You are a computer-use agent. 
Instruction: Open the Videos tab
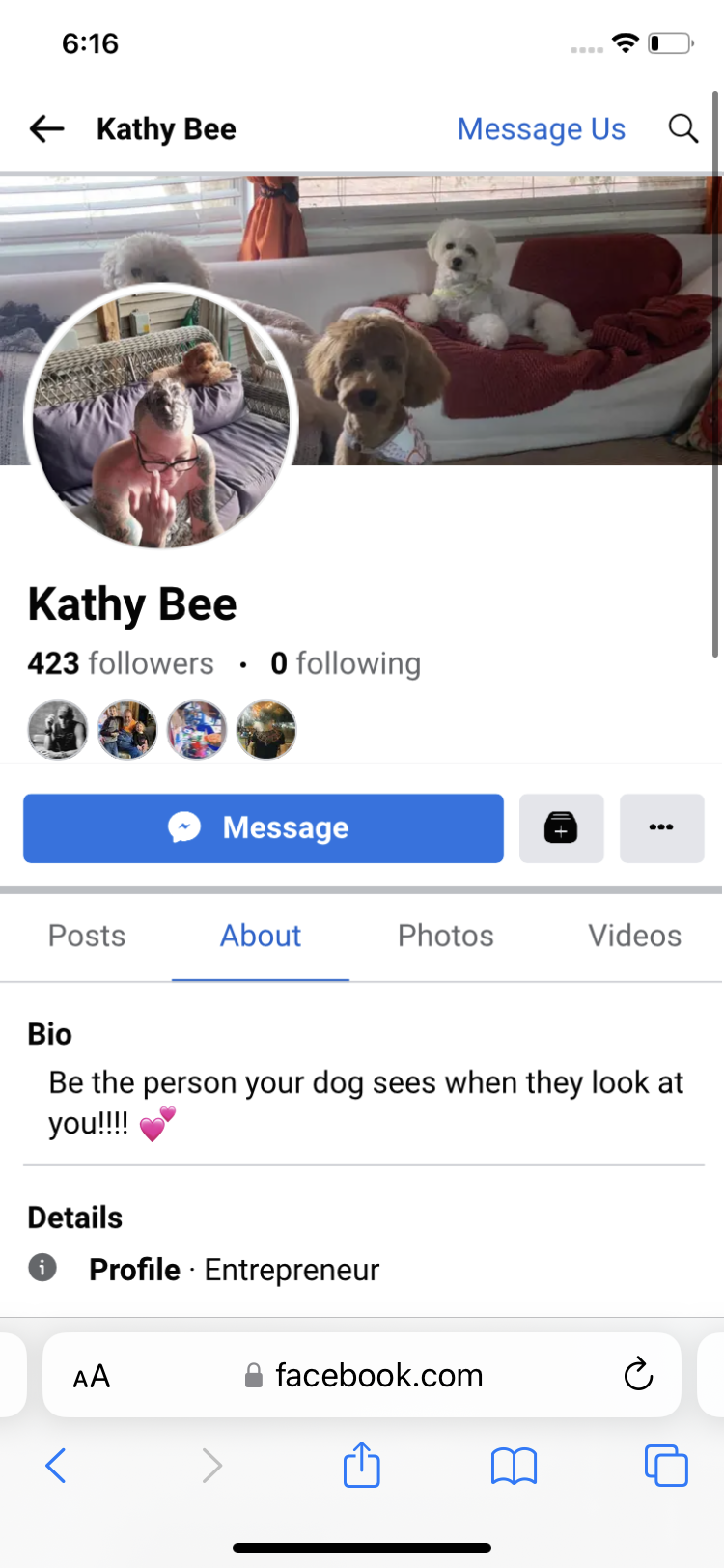tap(634, 936)
